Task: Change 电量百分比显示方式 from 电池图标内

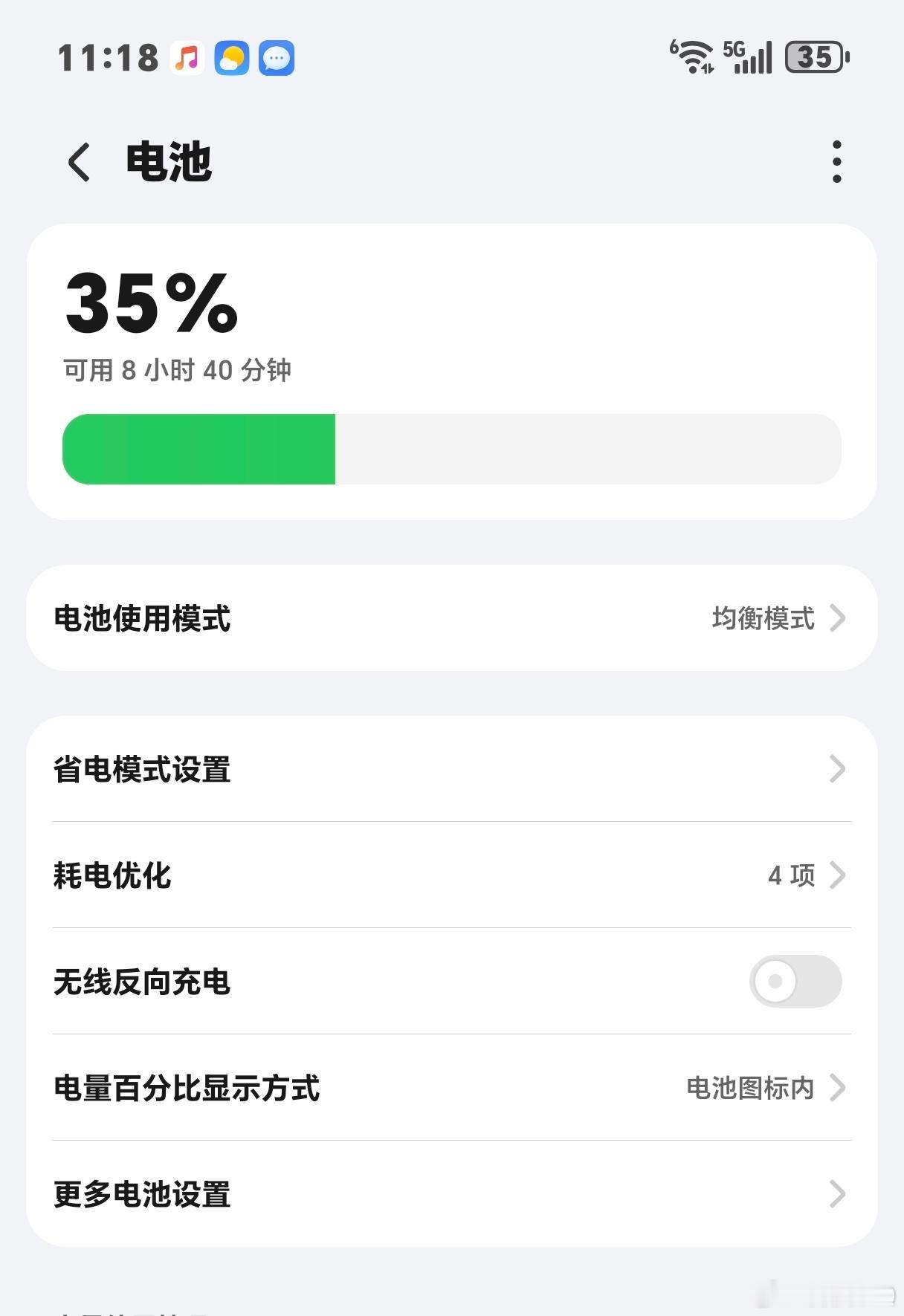Action: [750, 1089]
